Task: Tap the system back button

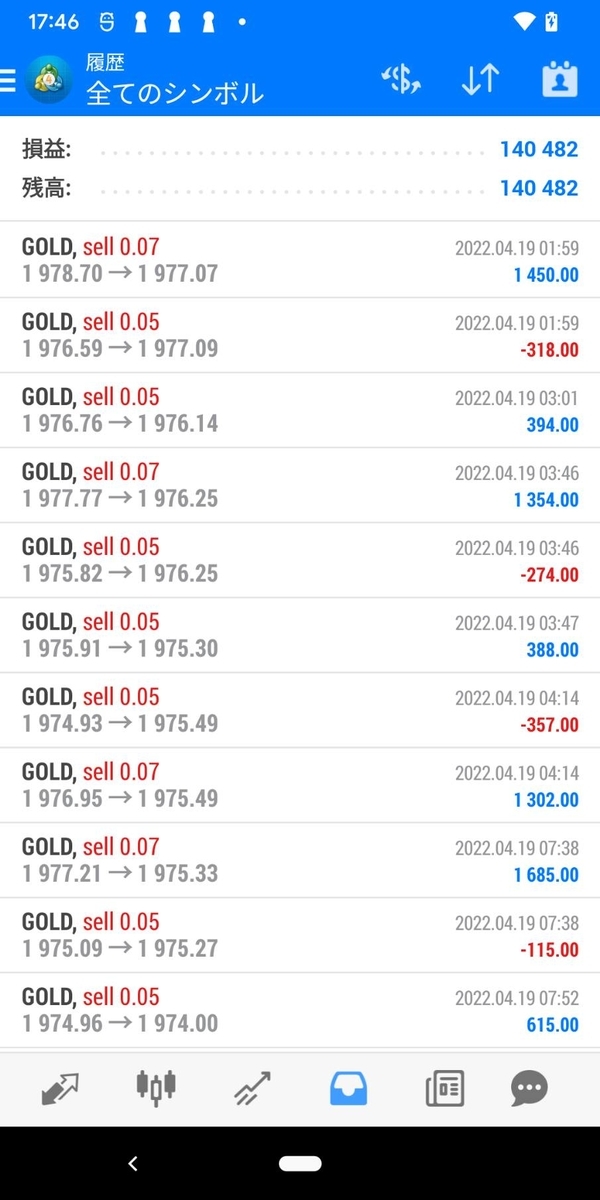Action: [x=133, y=1163]
